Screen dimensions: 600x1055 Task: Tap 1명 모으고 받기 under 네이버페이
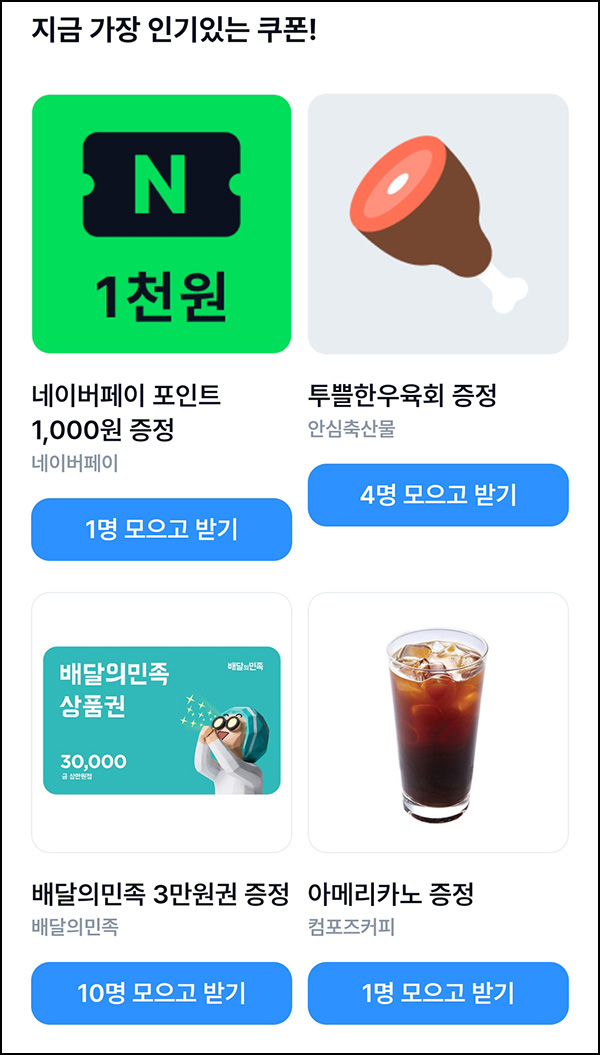point(161,530)
